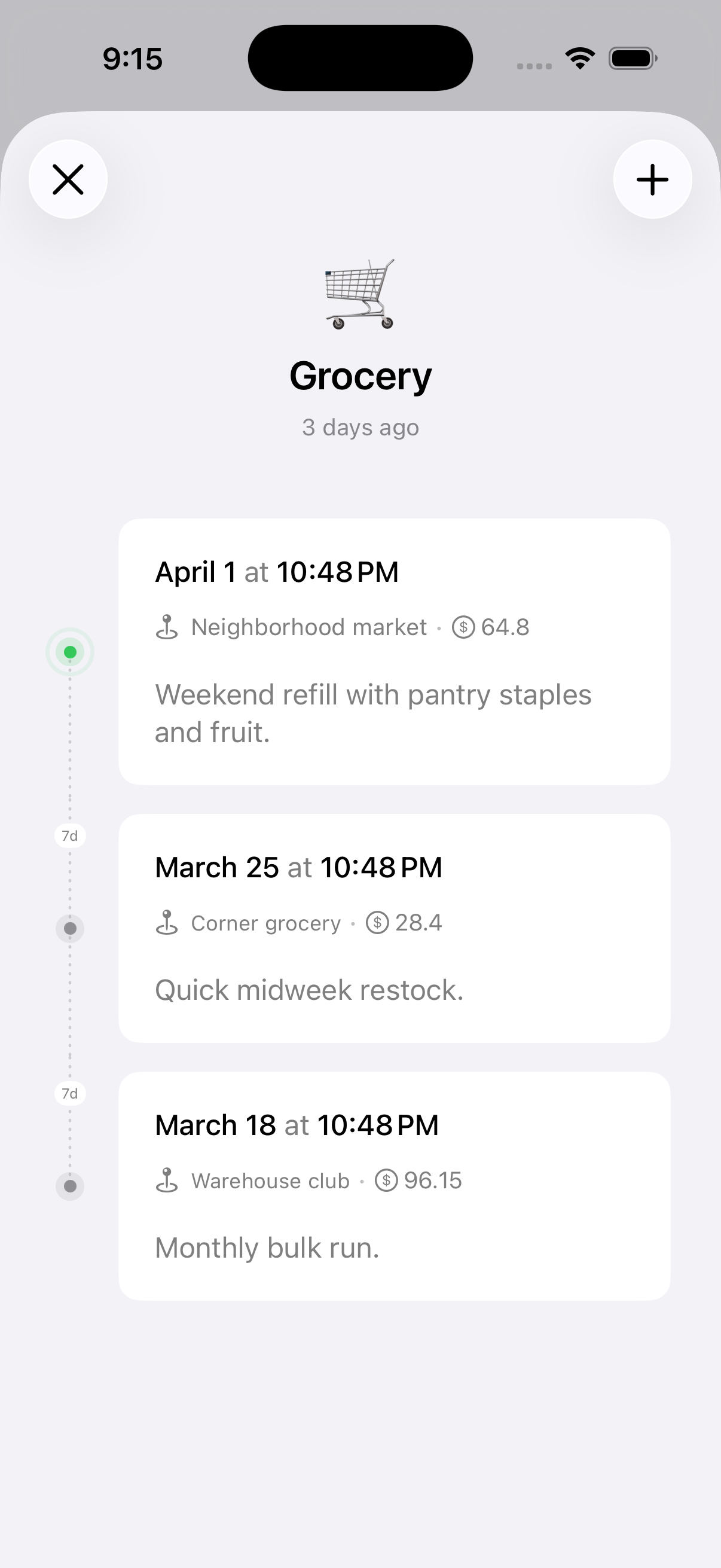Expand the 7d gap marker above March 18
The height and width of the screenshot is (1568, 721).
tap(69, 1093)
